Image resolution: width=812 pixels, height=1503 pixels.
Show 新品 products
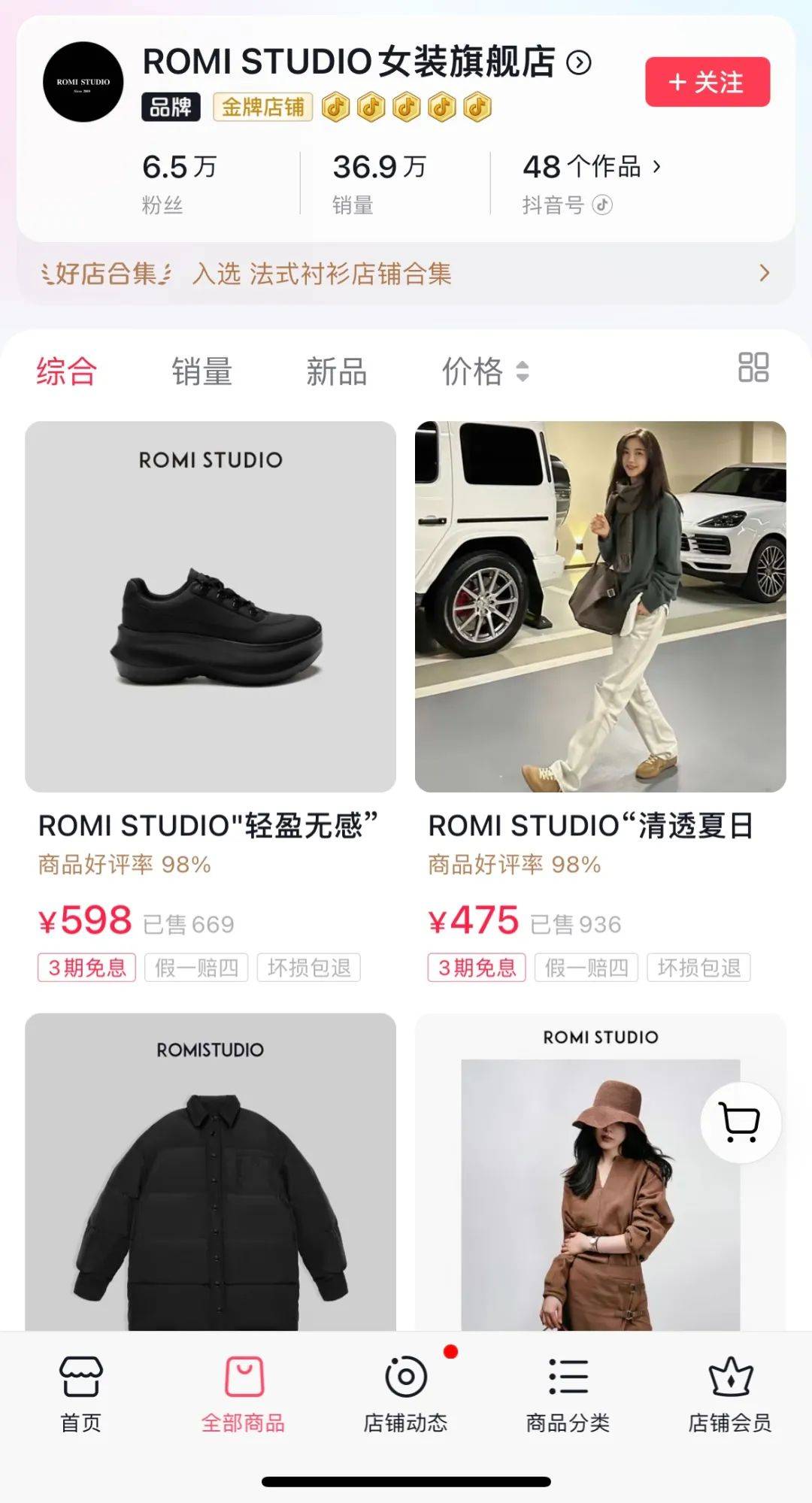coord(336,371)
